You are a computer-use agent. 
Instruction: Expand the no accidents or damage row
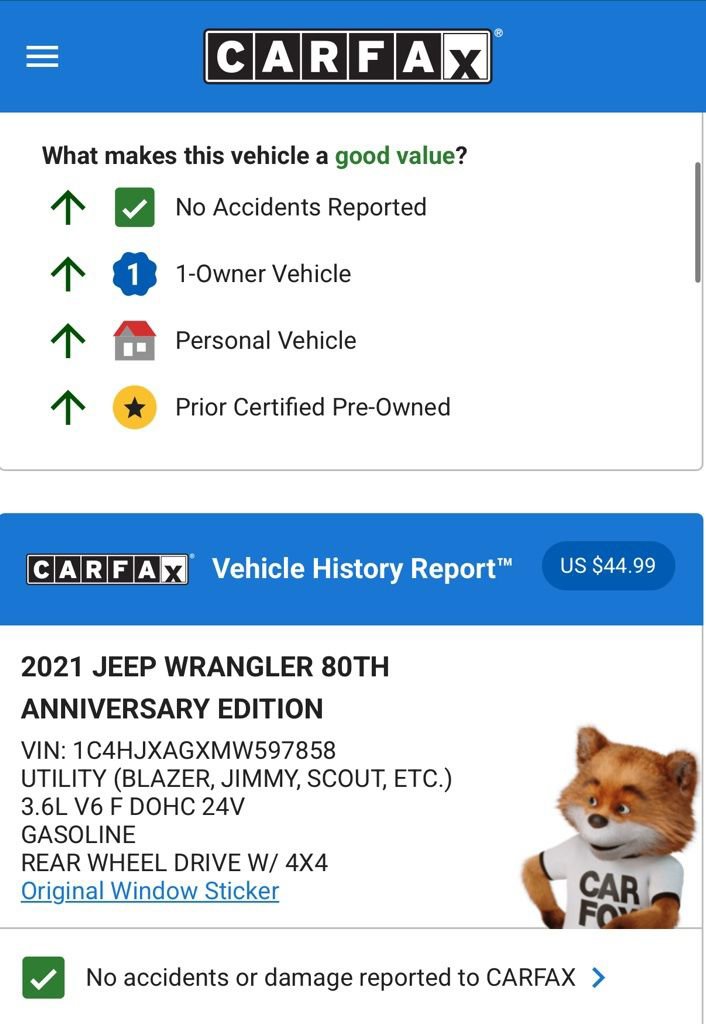coord(598,977)
